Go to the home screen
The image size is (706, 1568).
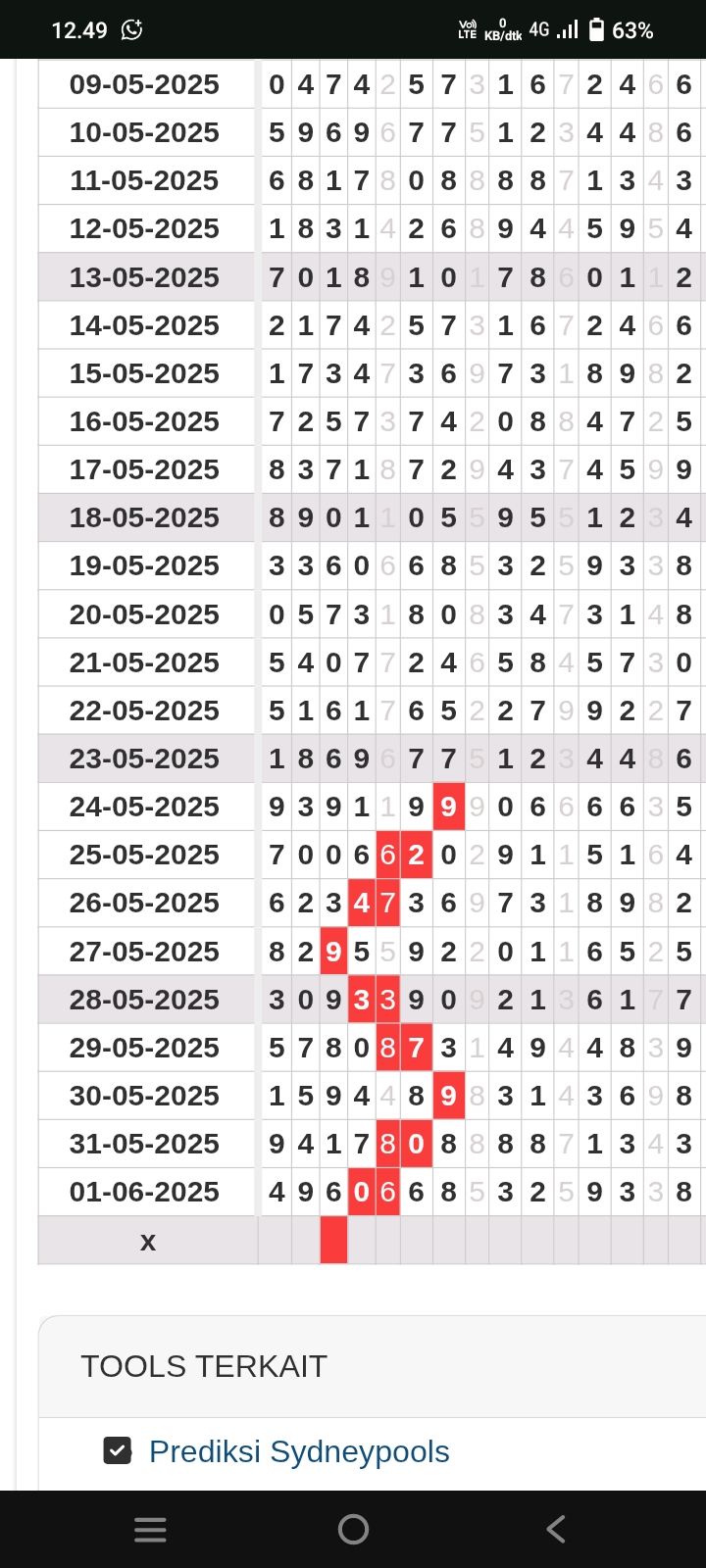pos(353,1529)
